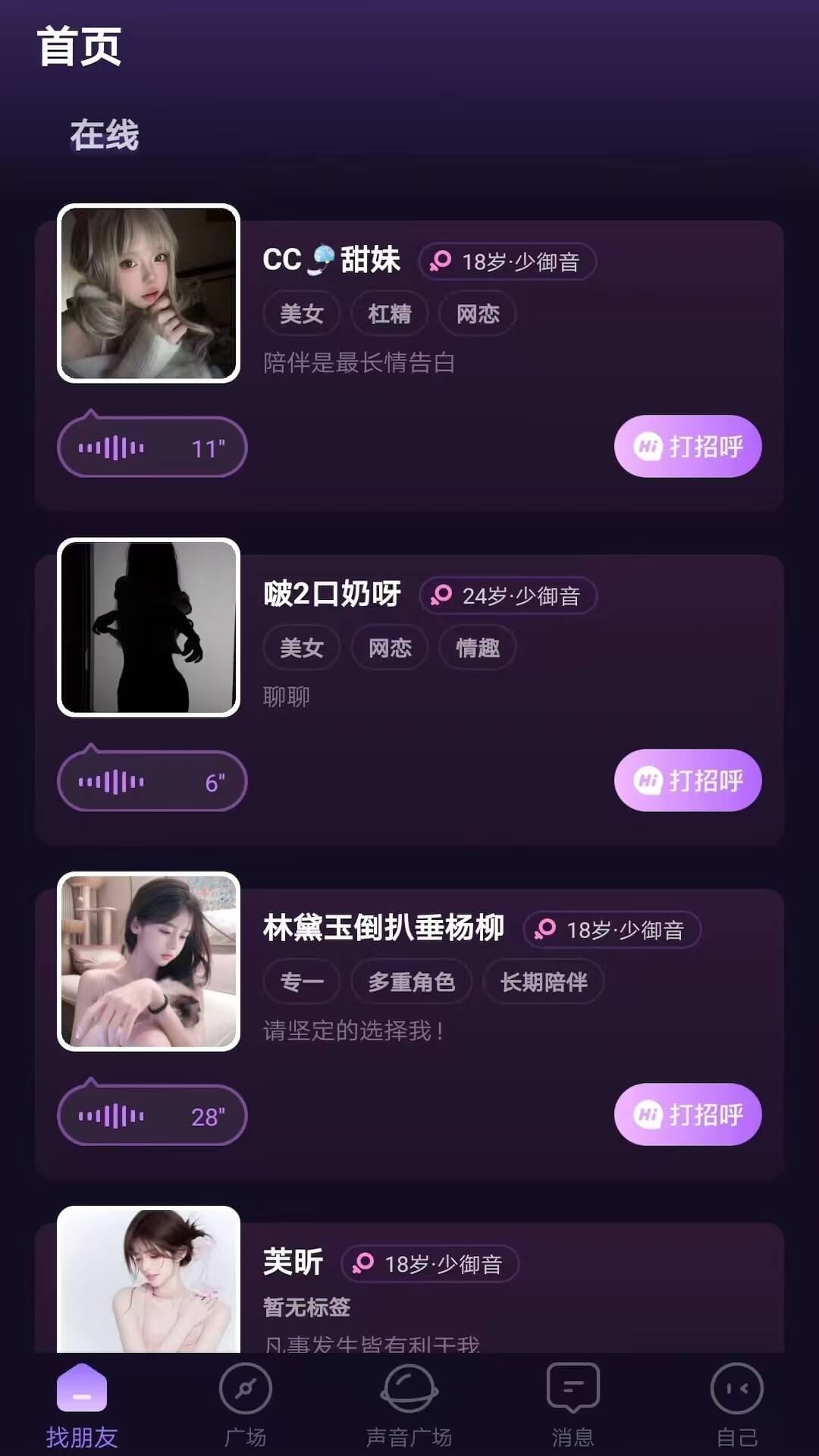Image resolution: width=819 pixels, height=1456 pixels.
Task: Say hi to CC甜妹
Action: 688,447
